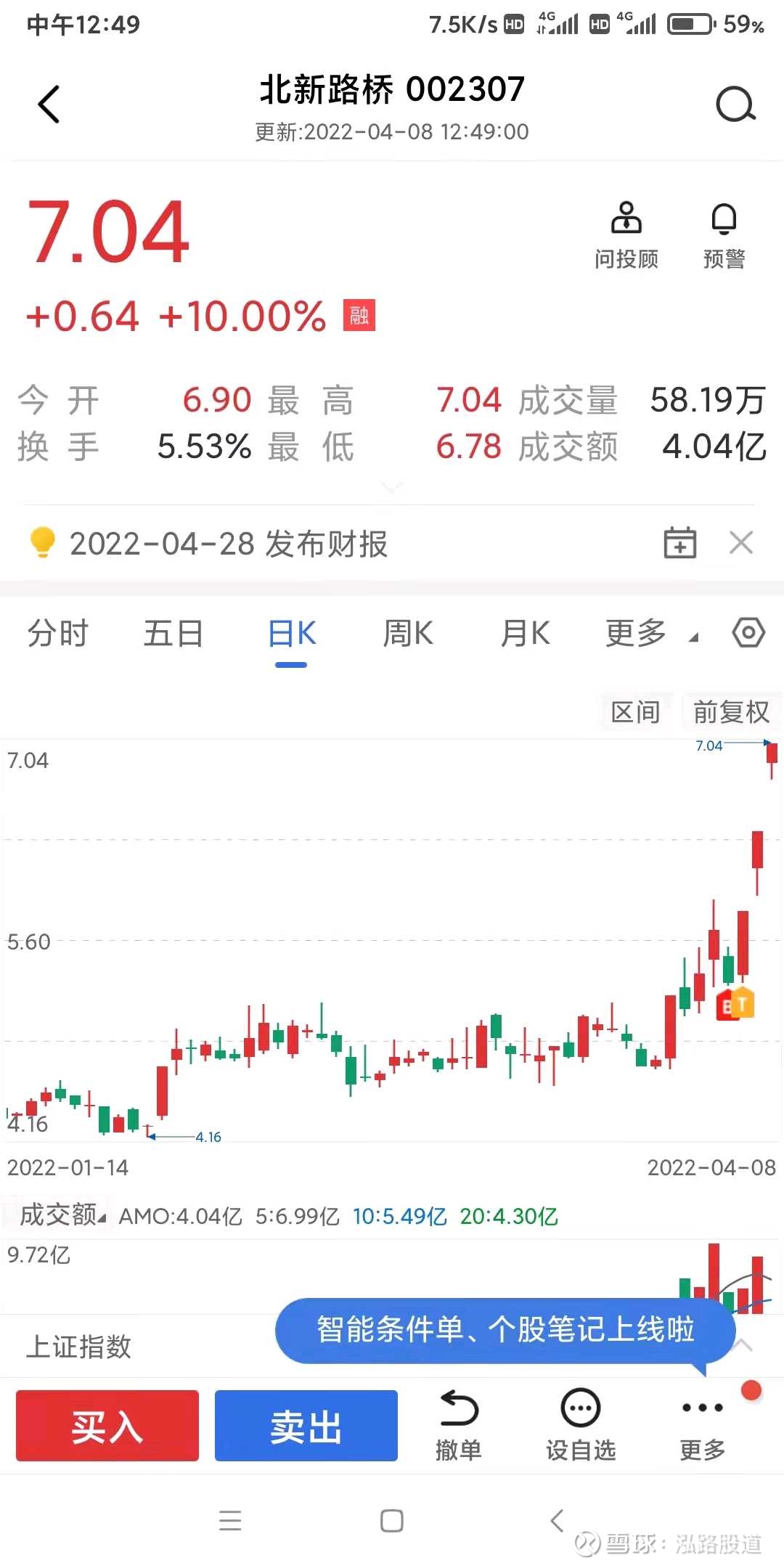Open the stock search
The image size is (784, 1568).
point(736,103)
